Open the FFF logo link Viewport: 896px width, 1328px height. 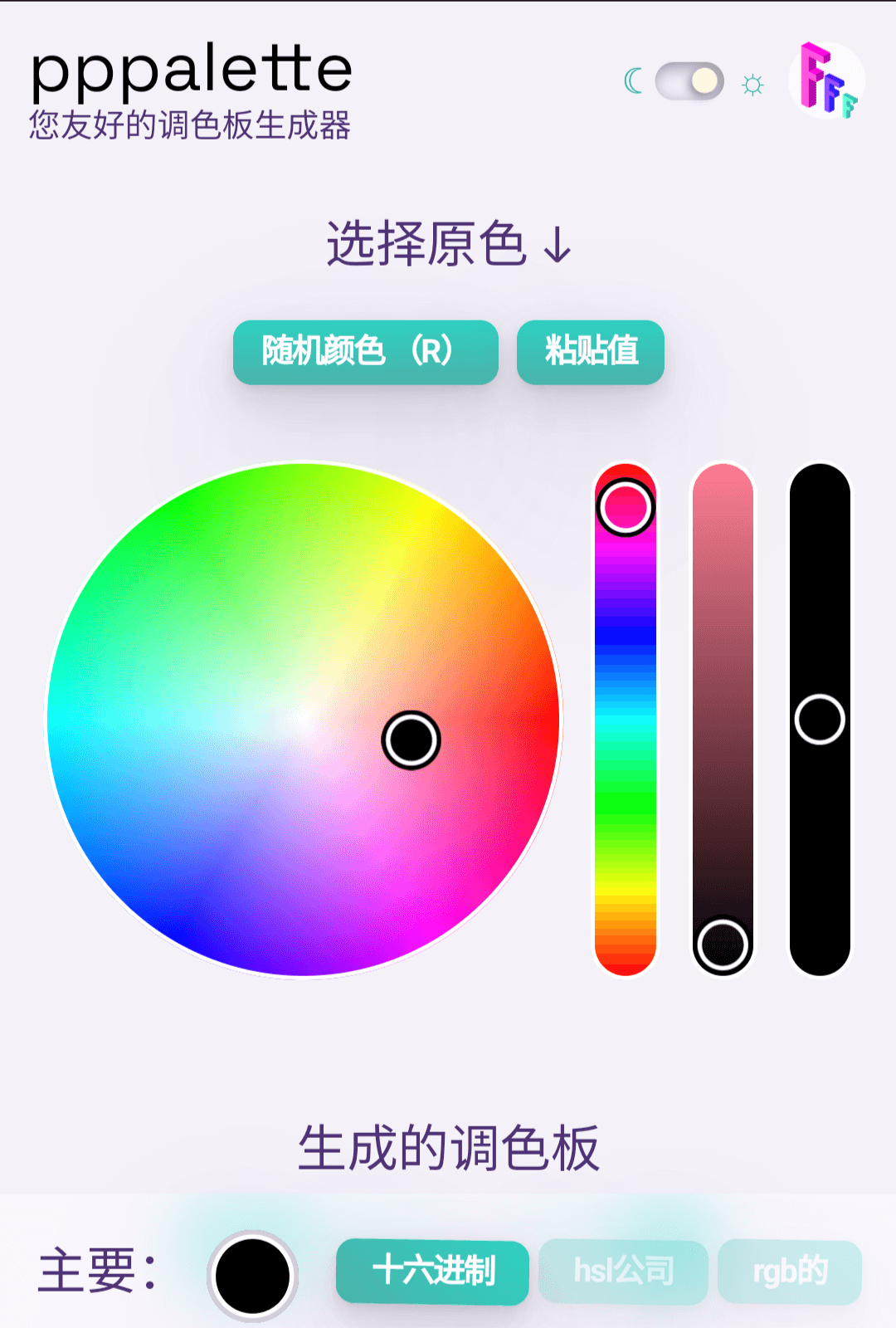coord(827,81)
